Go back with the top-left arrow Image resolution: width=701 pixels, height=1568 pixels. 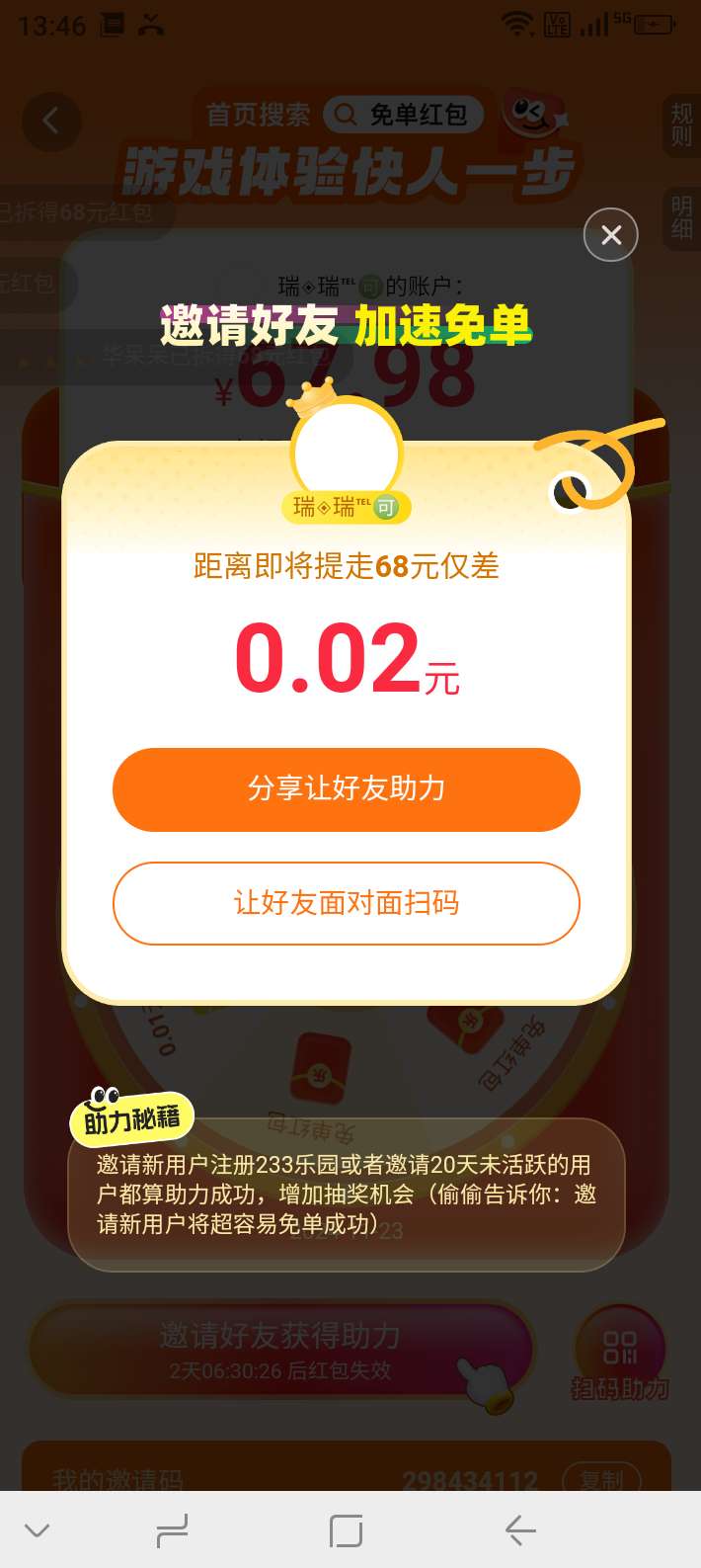tap(51, 122)
